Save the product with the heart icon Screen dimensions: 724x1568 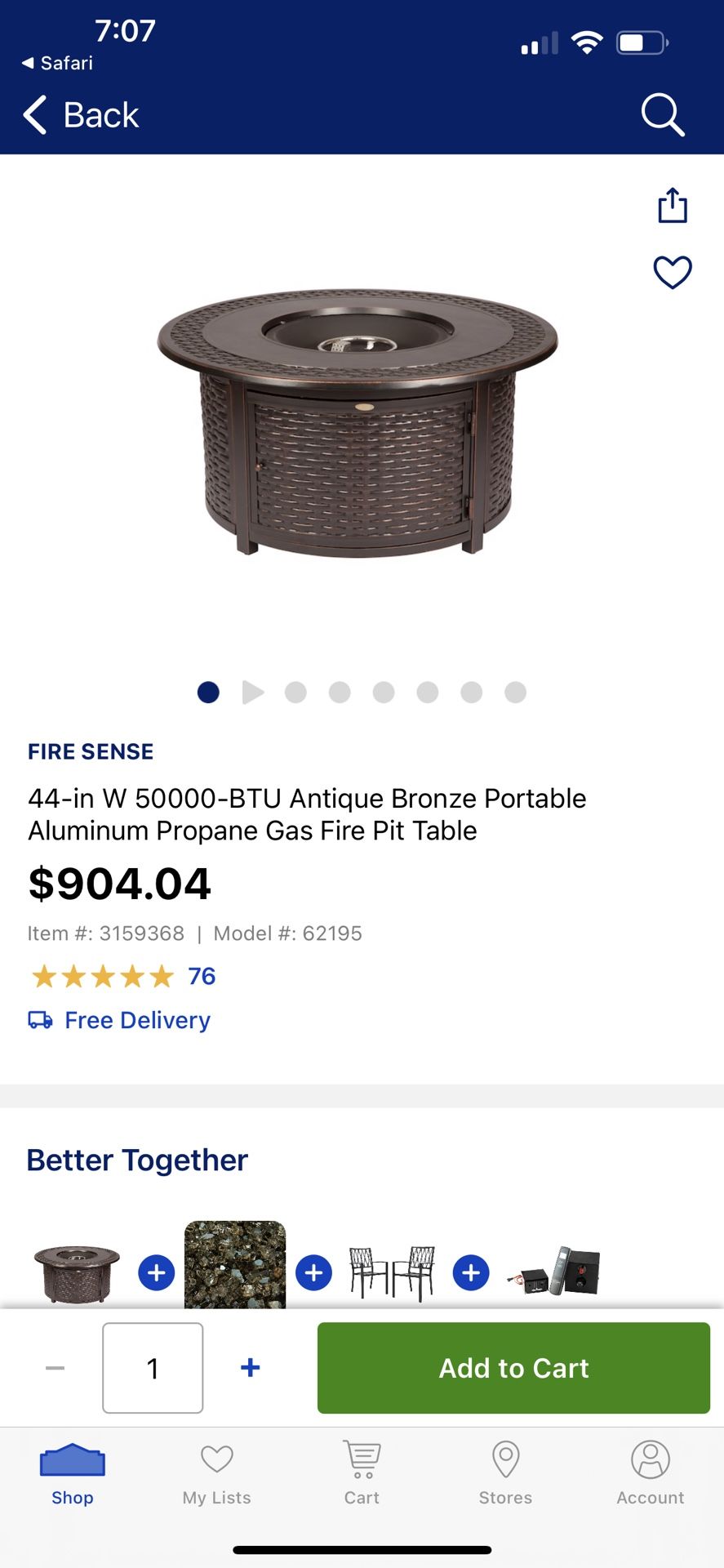pyautogui.click(x=673, y=272)
